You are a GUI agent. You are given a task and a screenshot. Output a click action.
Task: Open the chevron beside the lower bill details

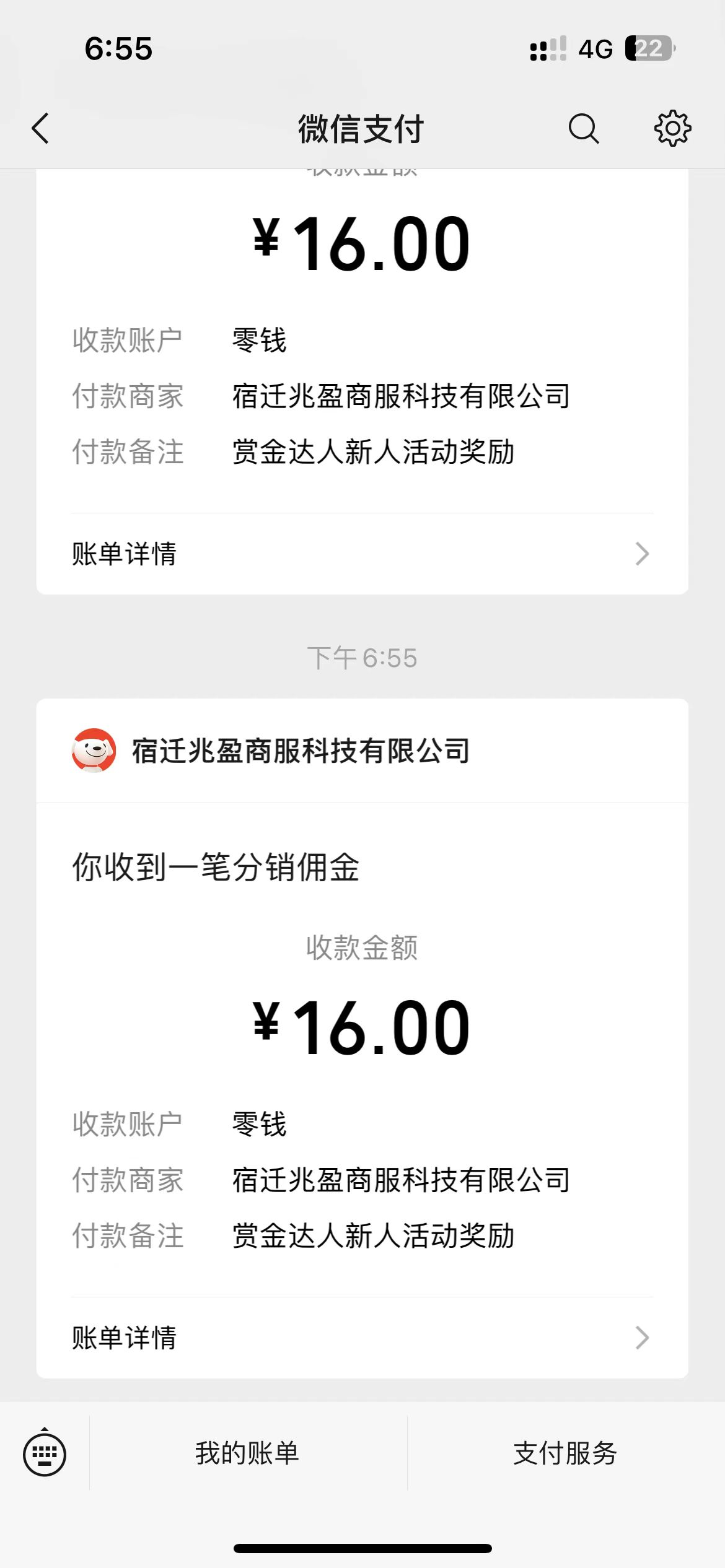(x=641, y=1339)
